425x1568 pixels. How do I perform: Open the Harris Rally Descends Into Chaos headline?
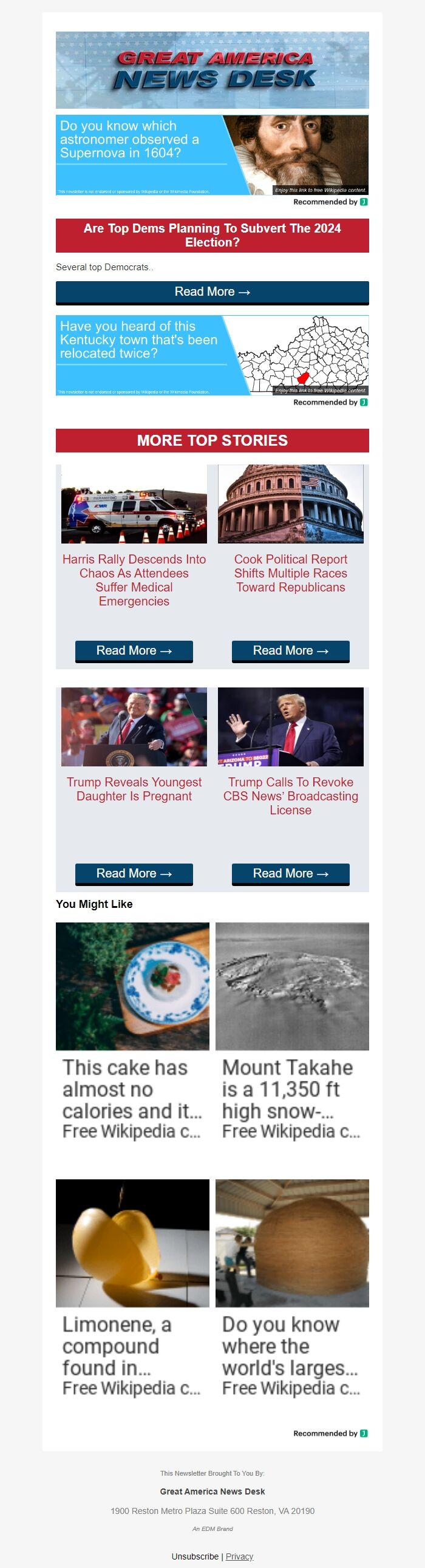134,579
